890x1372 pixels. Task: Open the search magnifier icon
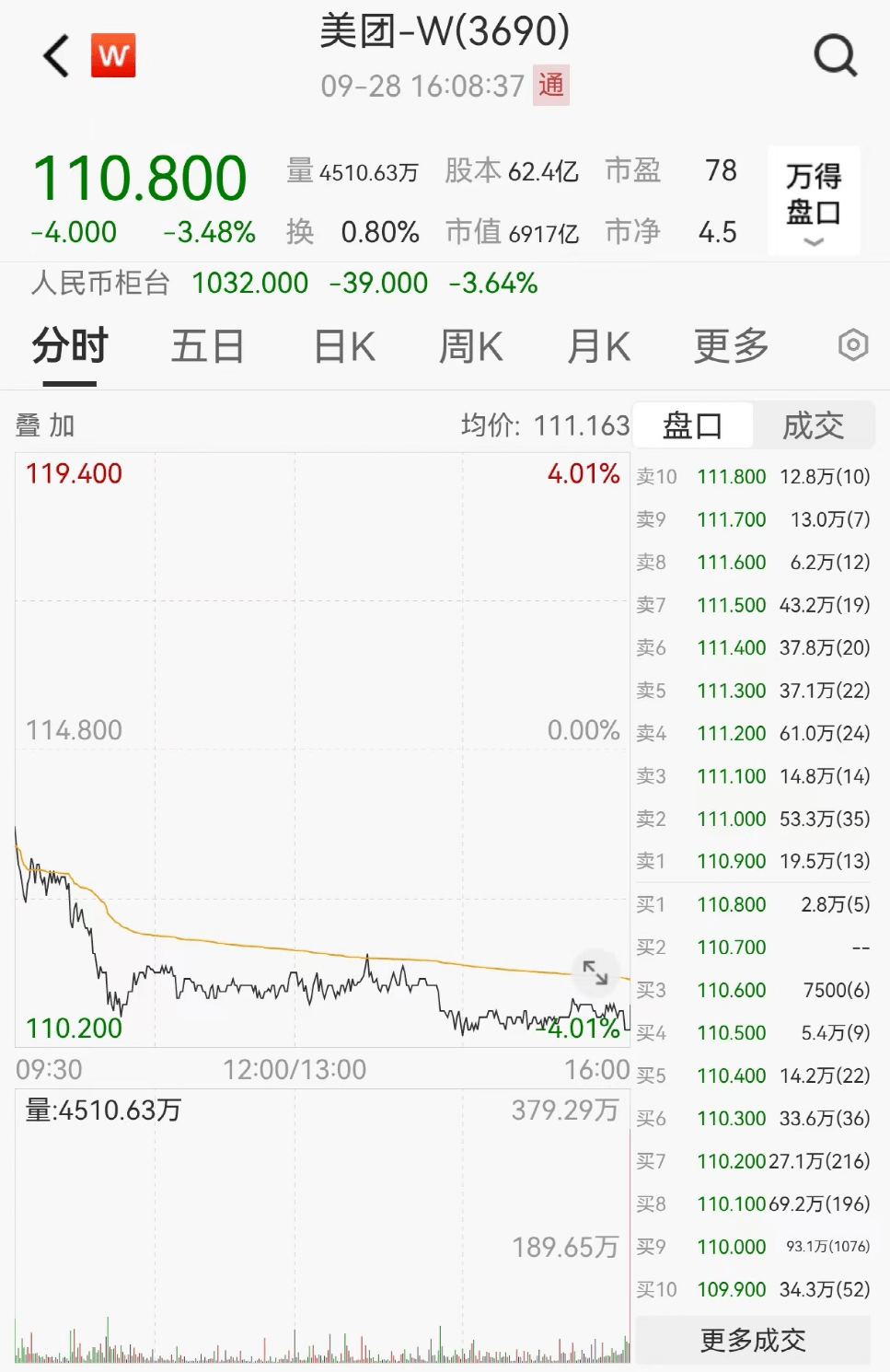[x=836, y=56]
